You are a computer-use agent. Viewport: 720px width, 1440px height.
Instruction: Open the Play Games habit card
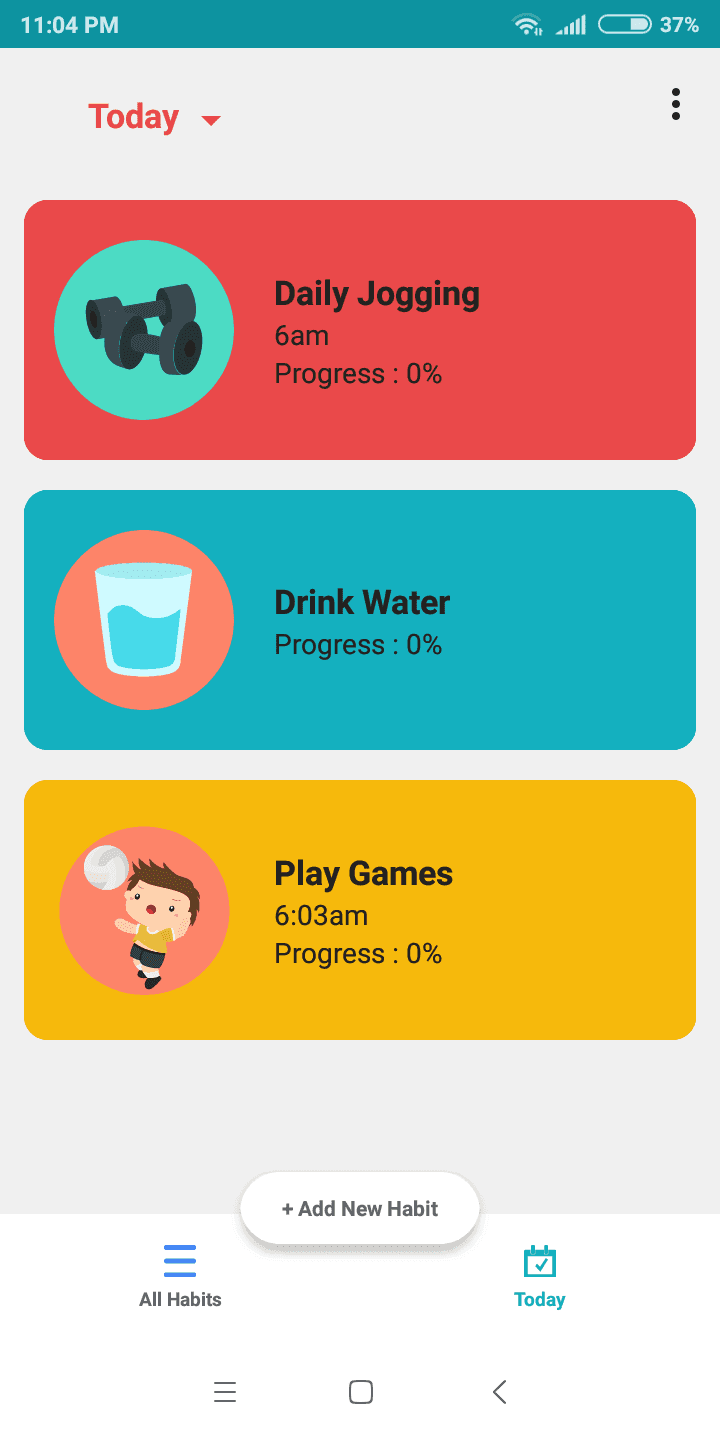(x=360, y=910)
